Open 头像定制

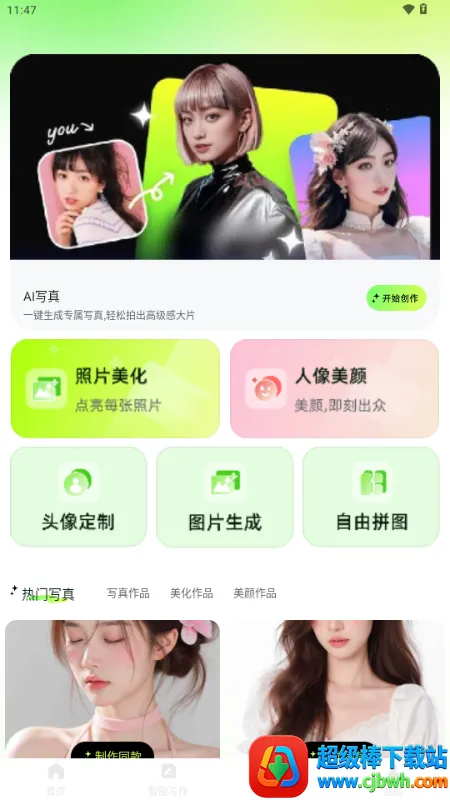pos(79,497)
